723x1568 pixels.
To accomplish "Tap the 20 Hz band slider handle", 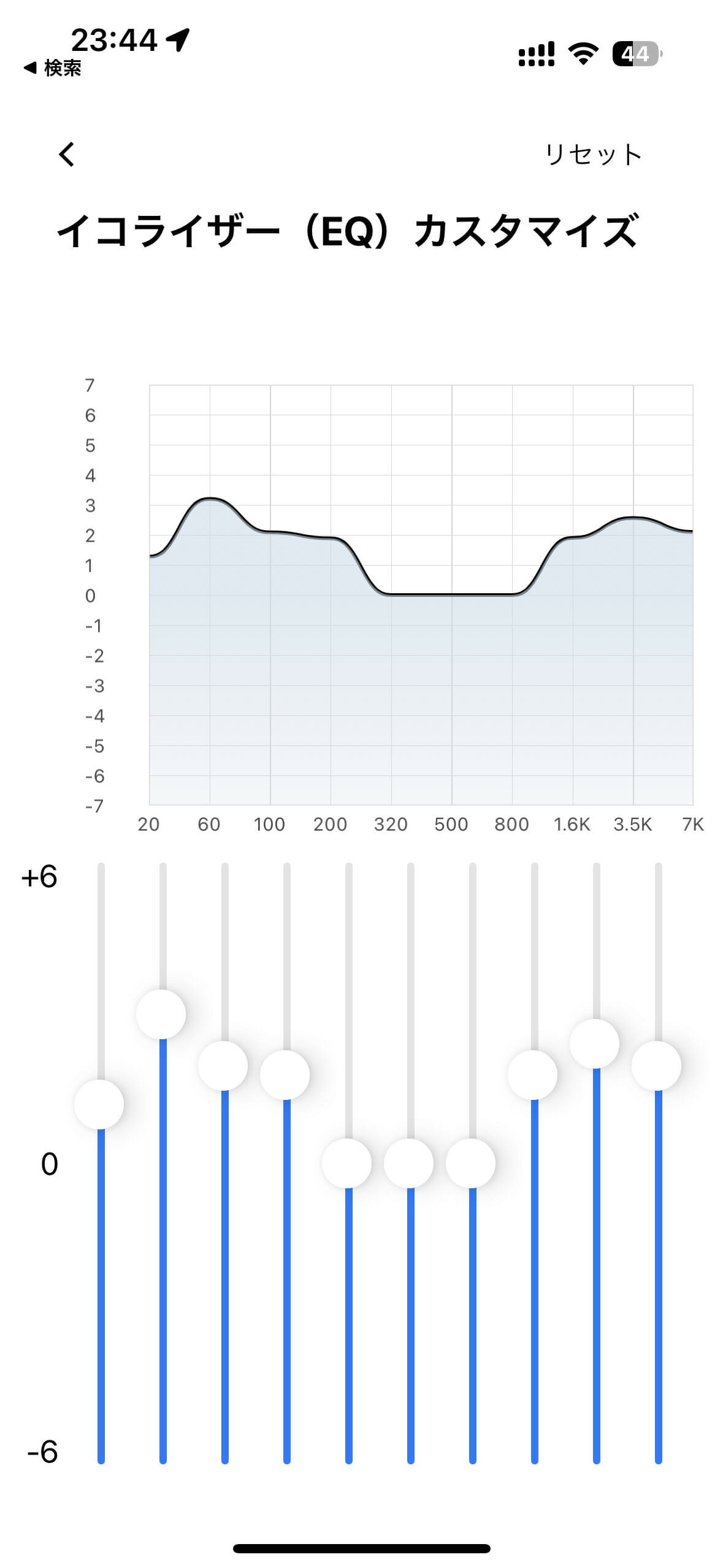I will [x=99, y=1104].
